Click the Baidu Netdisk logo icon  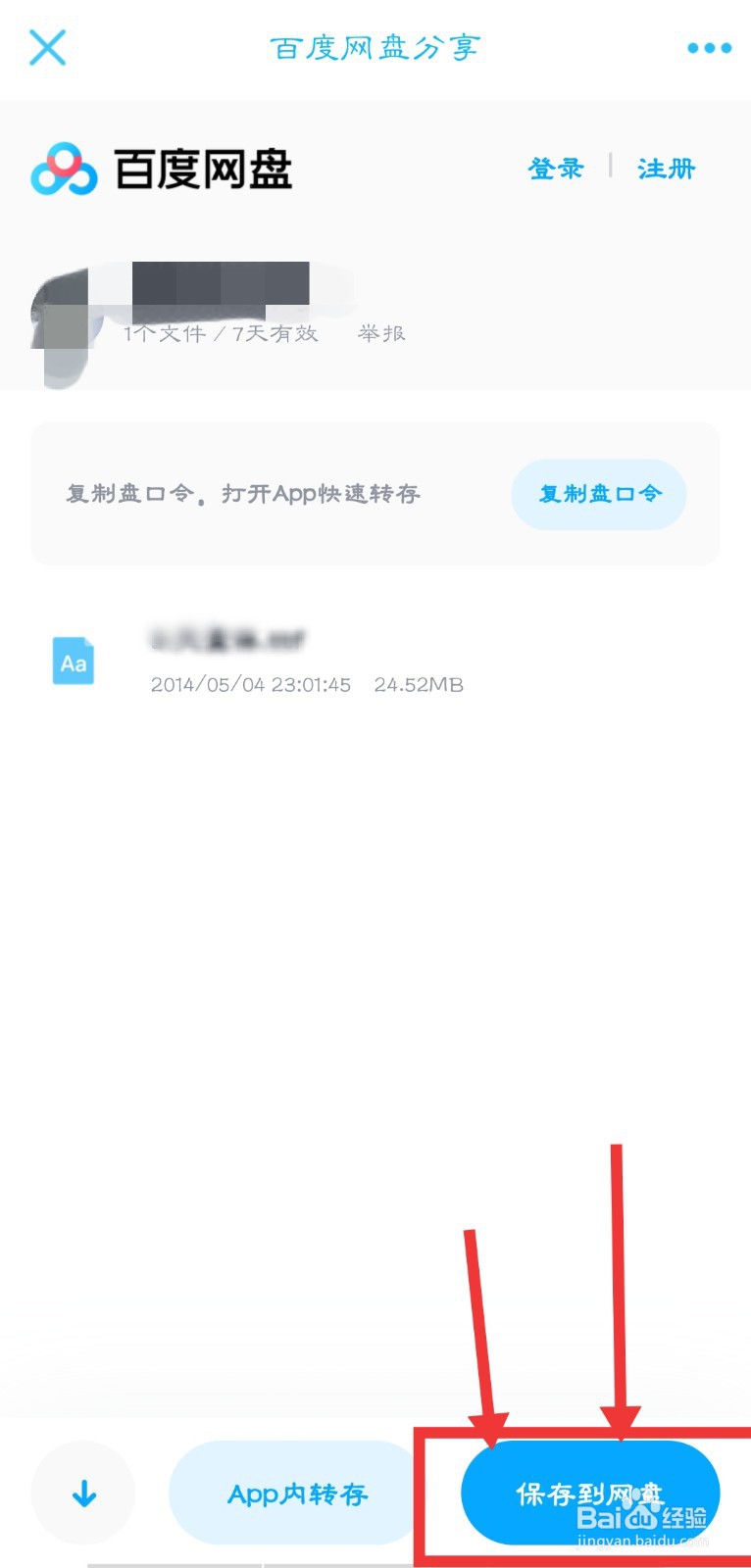click(x=62, y=169)
